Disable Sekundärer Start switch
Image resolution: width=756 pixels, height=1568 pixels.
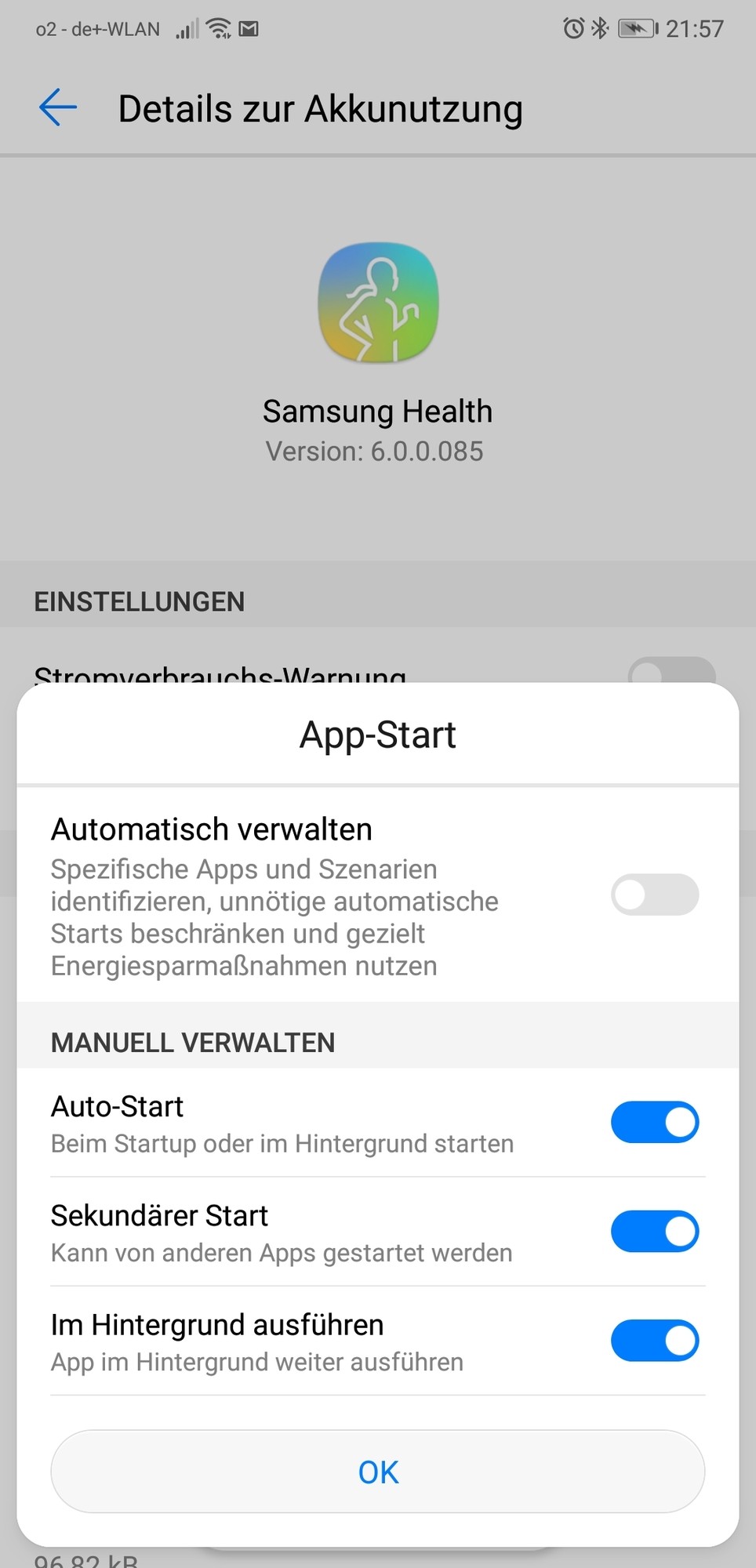click(654, 1231)
